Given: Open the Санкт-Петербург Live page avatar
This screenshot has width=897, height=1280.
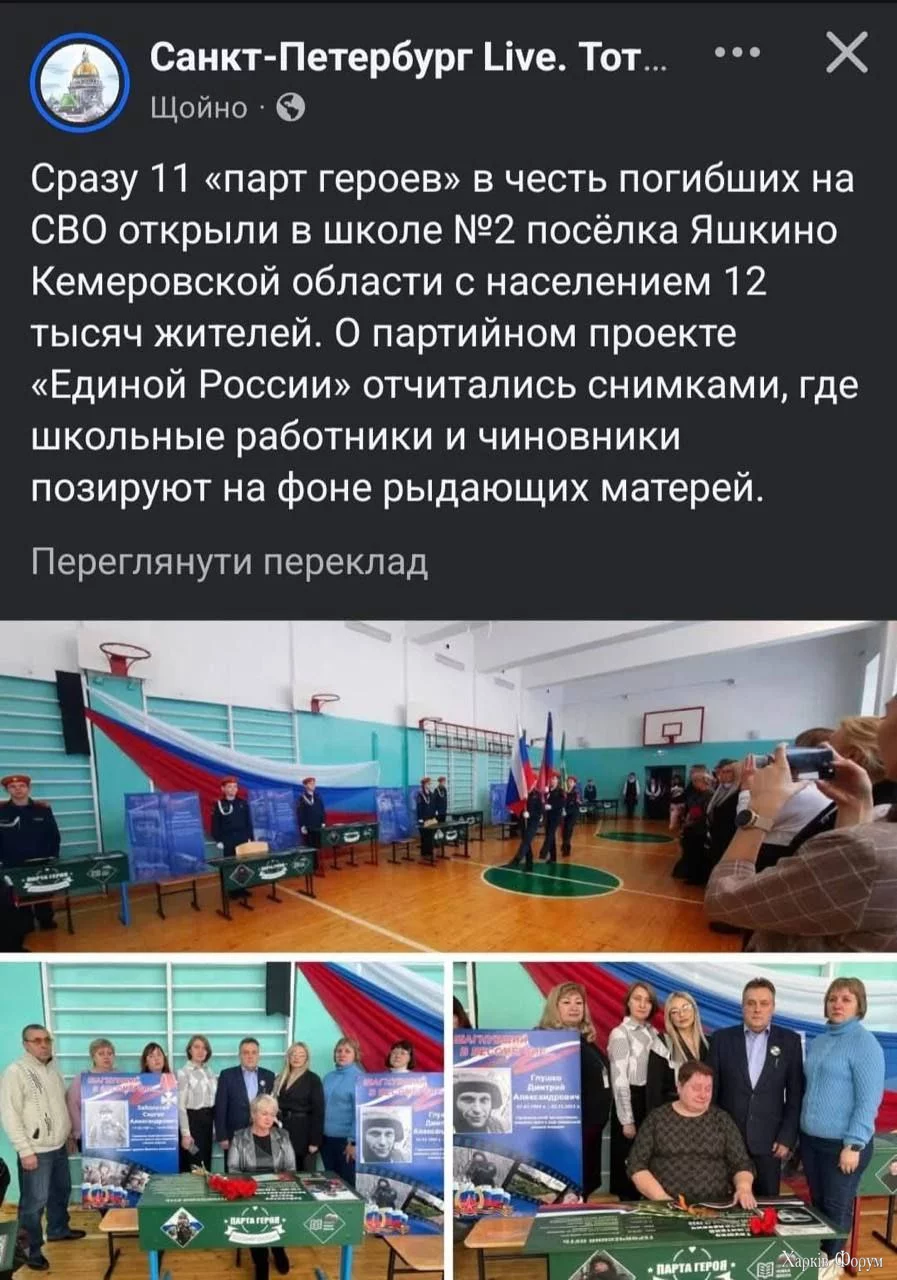Looking at the screenshot, I should [x=79, y=80].
